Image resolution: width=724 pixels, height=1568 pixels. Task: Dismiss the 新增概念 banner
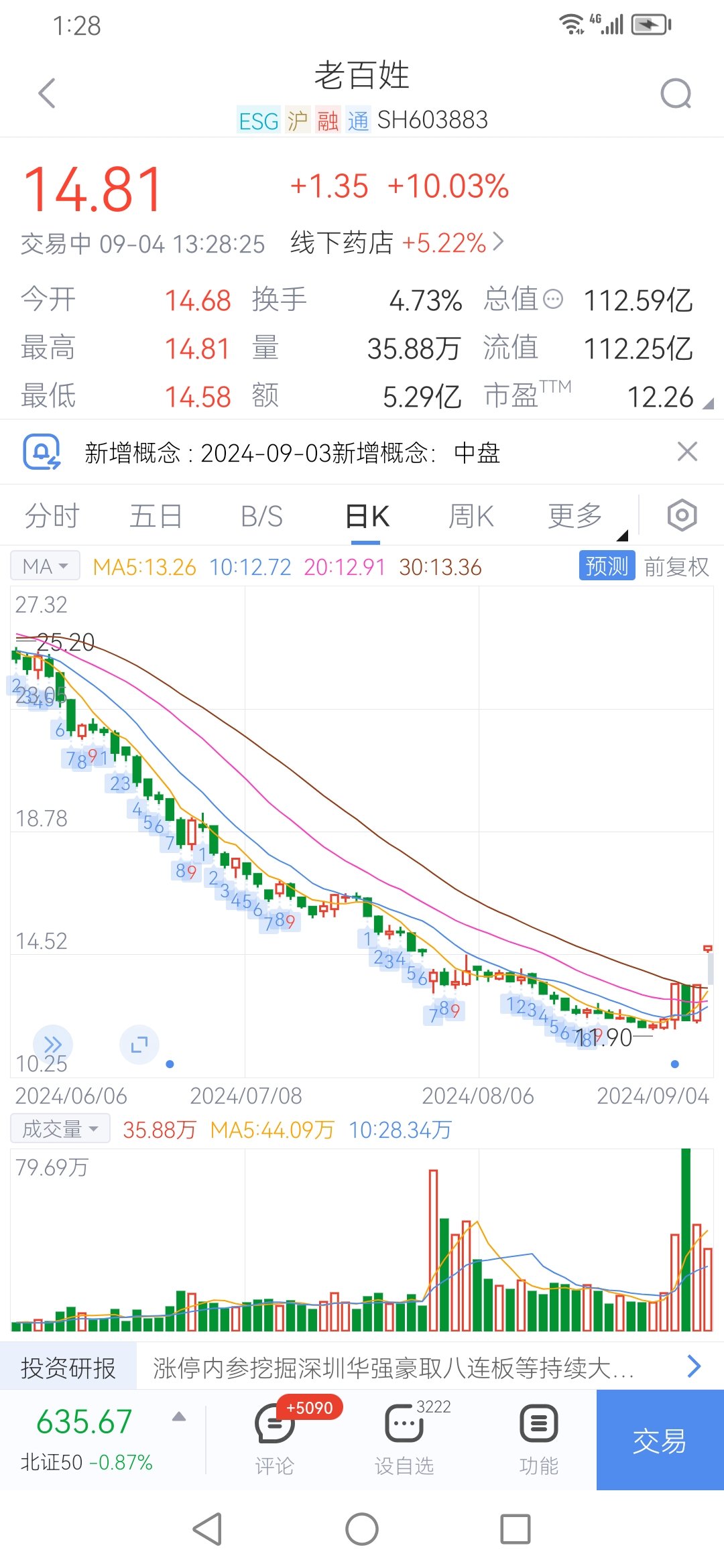click(x=687, y=452)
